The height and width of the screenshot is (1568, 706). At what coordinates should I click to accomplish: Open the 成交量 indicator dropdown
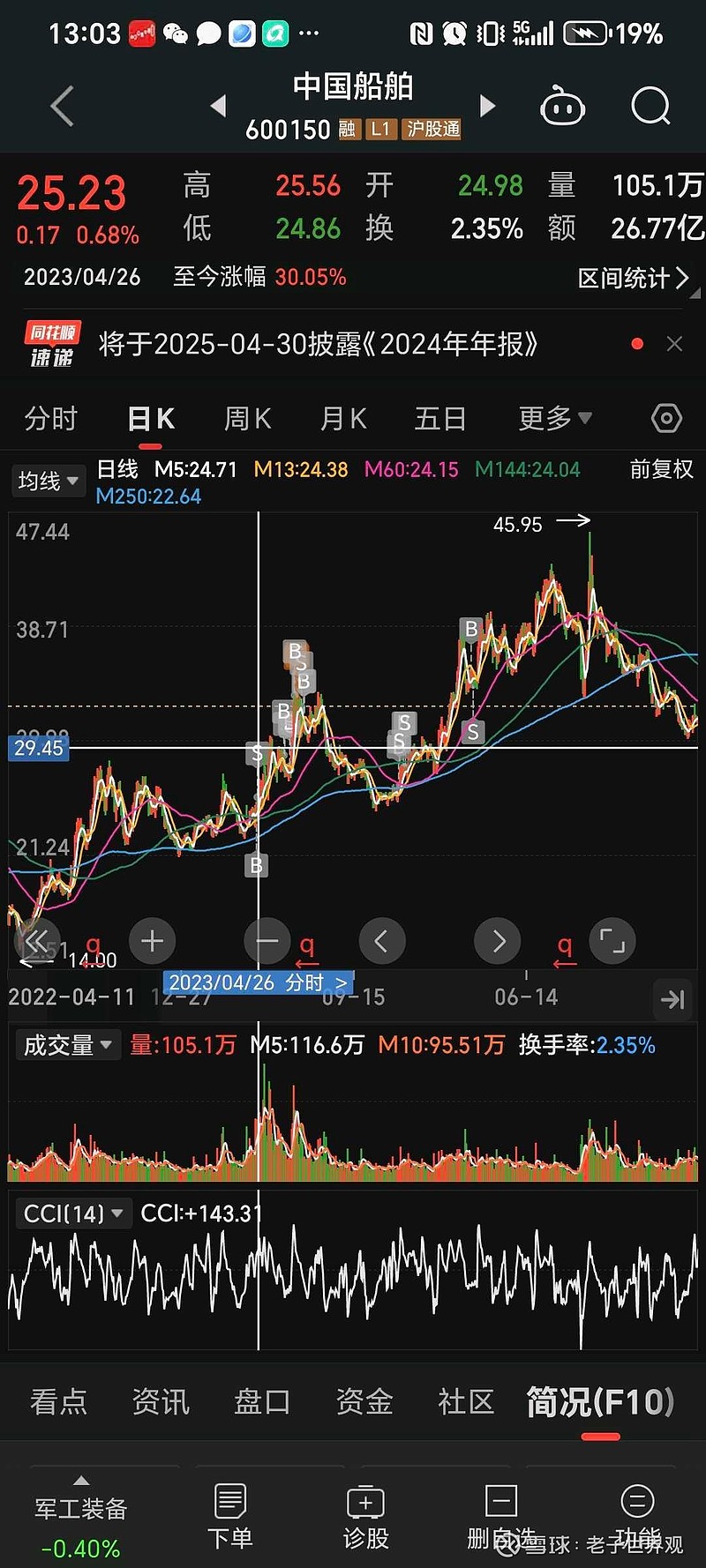point(68,1045)
